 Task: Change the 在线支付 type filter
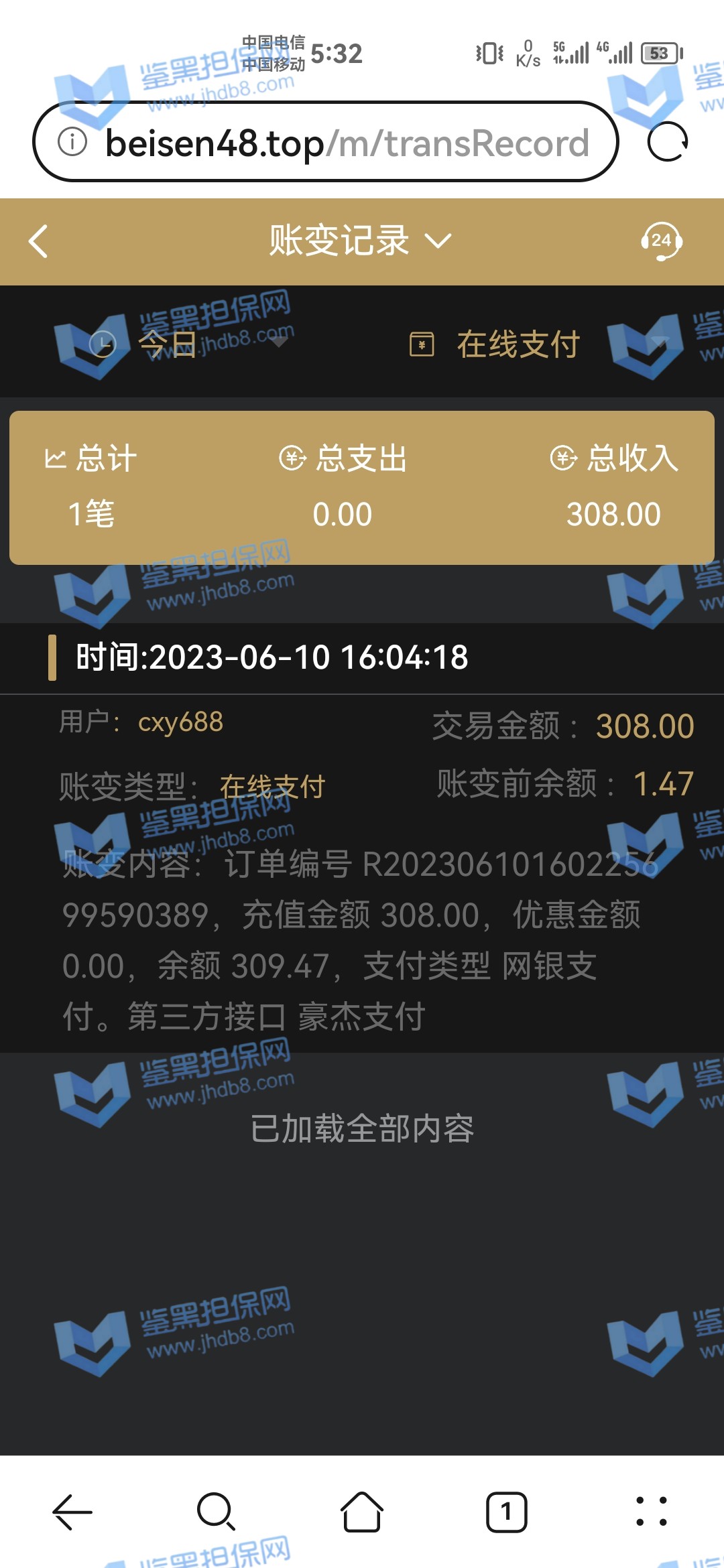518,344
